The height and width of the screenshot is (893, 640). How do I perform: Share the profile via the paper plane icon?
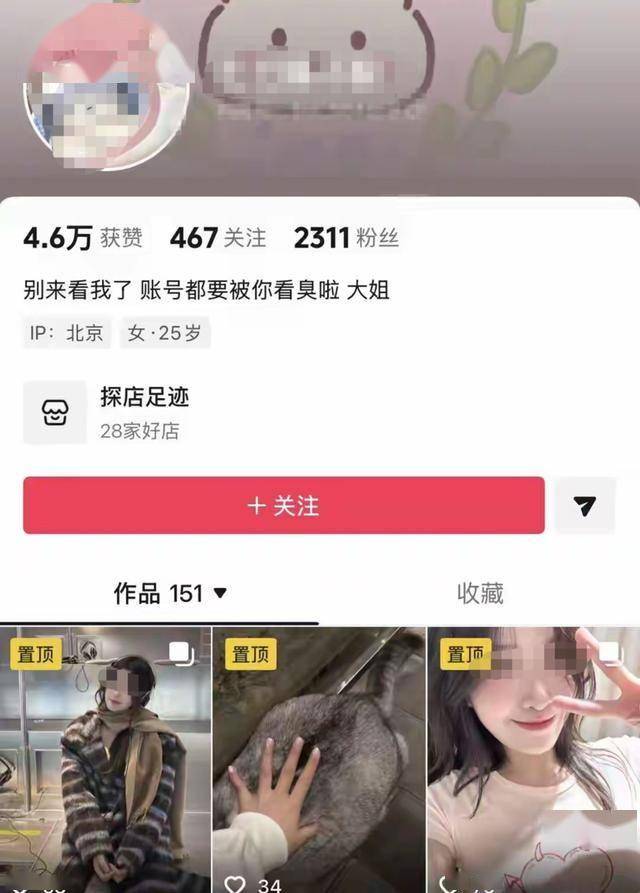(585, 506)
